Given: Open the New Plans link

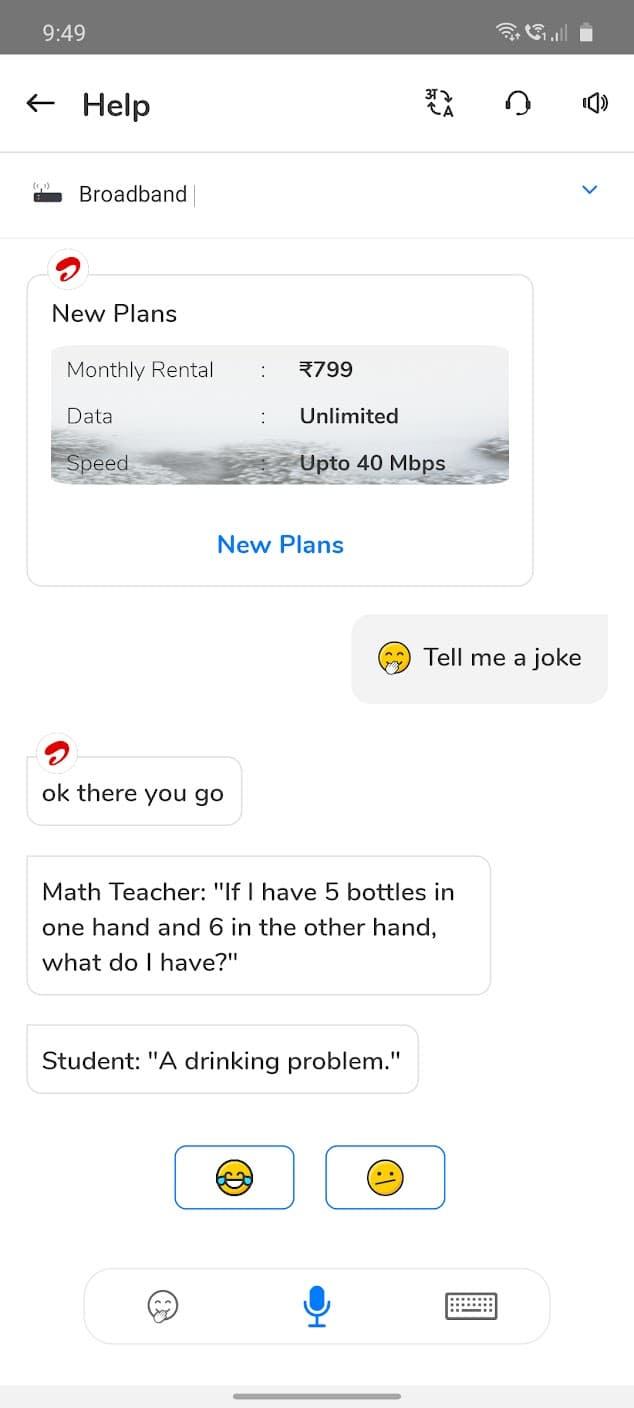Looking at the screenshot, I should point(280,544).
